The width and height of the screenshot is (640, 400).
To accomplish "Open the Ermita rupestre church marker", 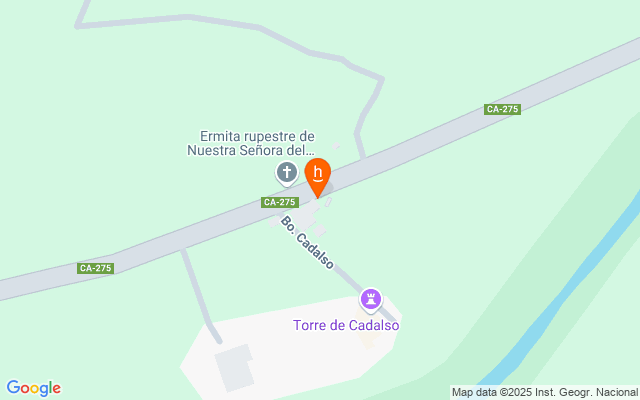I will click(x=286, y=173).
